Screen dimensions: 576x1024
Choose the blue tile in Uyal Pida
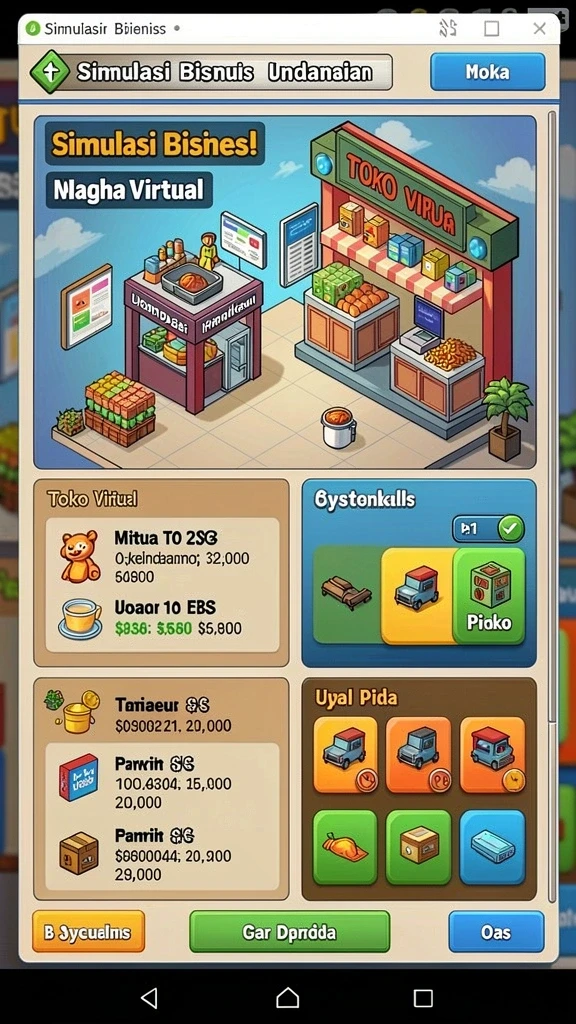click(492, 848)
